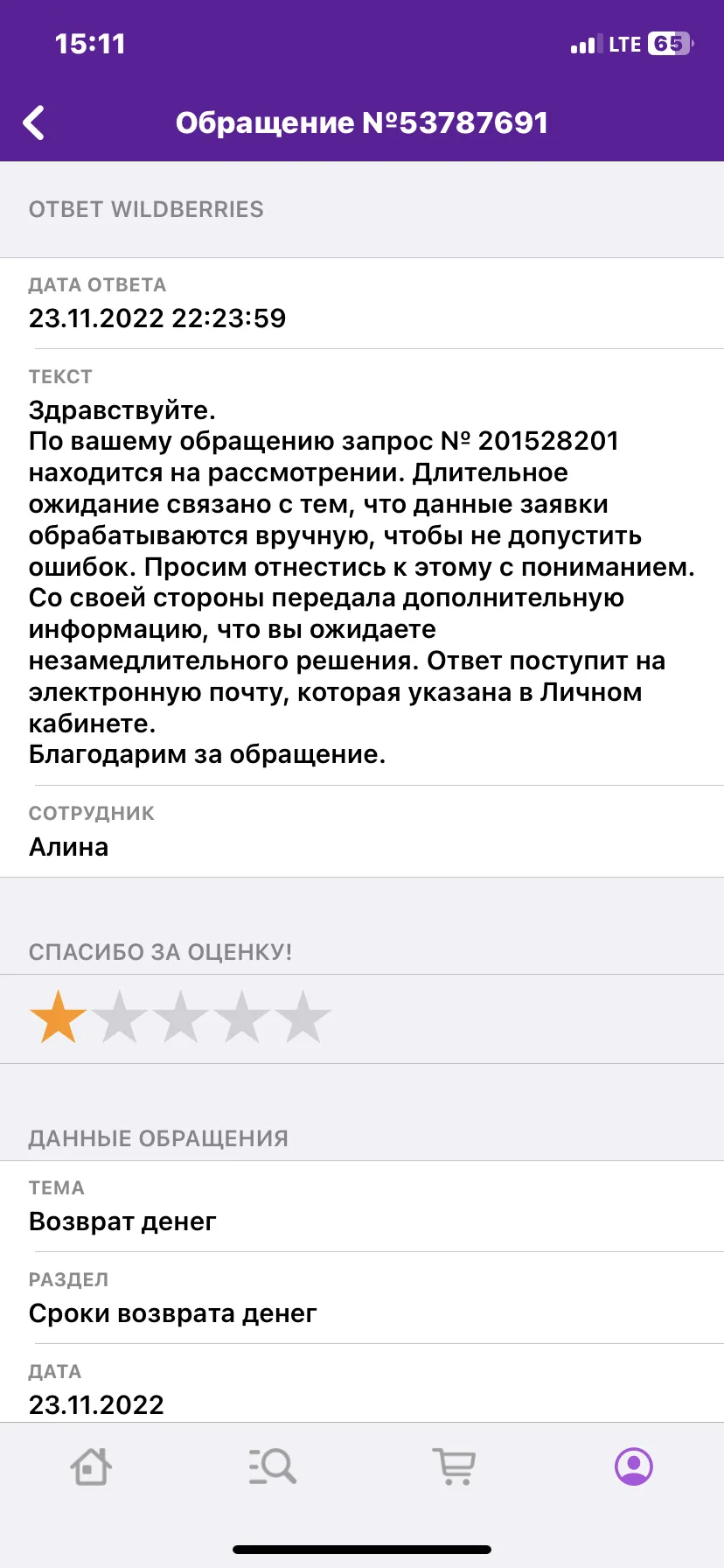Viewport: 724px width, 1568px height.
Task: Open the catalog search tab
Action: click(x=272, y=1466)
